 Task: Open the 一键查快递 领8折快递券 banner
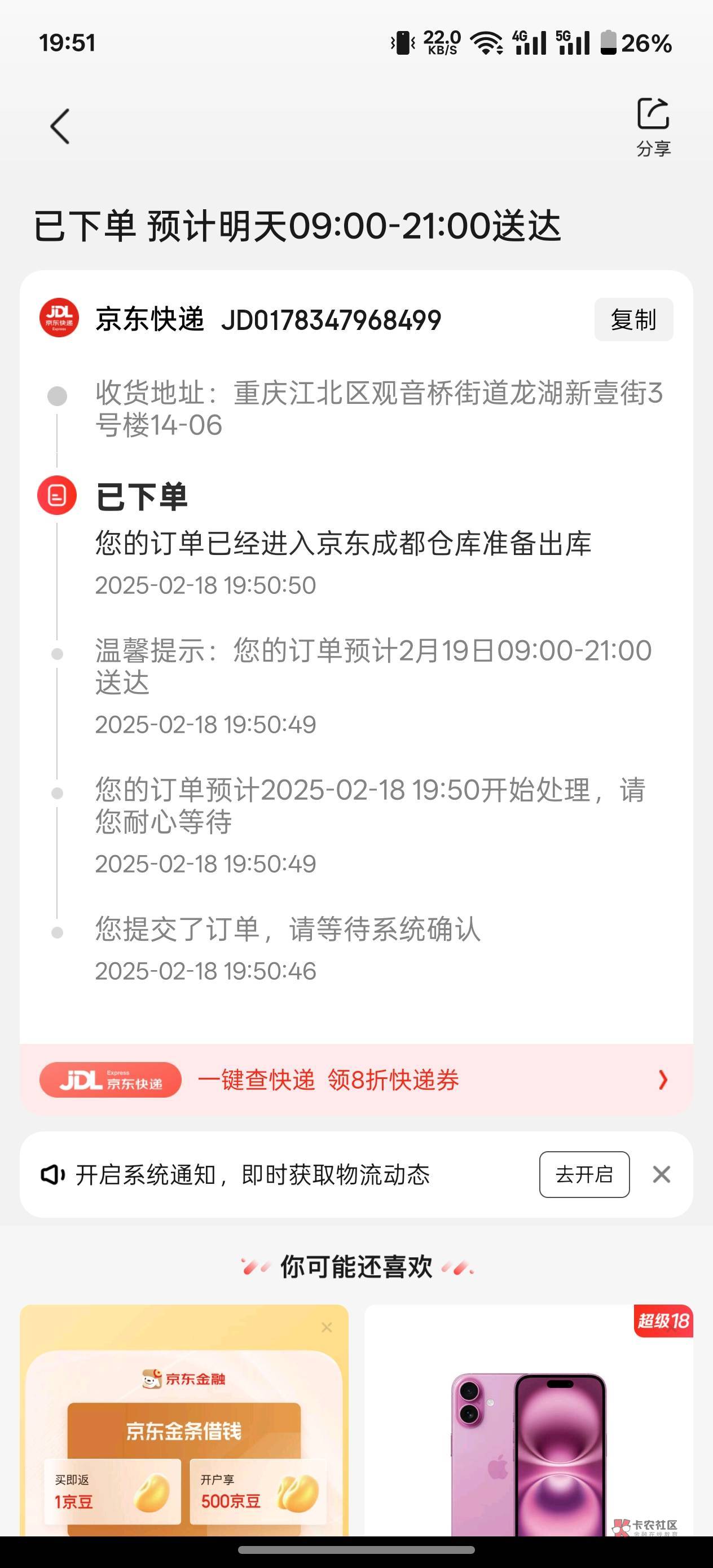(x=356, y=1080)
